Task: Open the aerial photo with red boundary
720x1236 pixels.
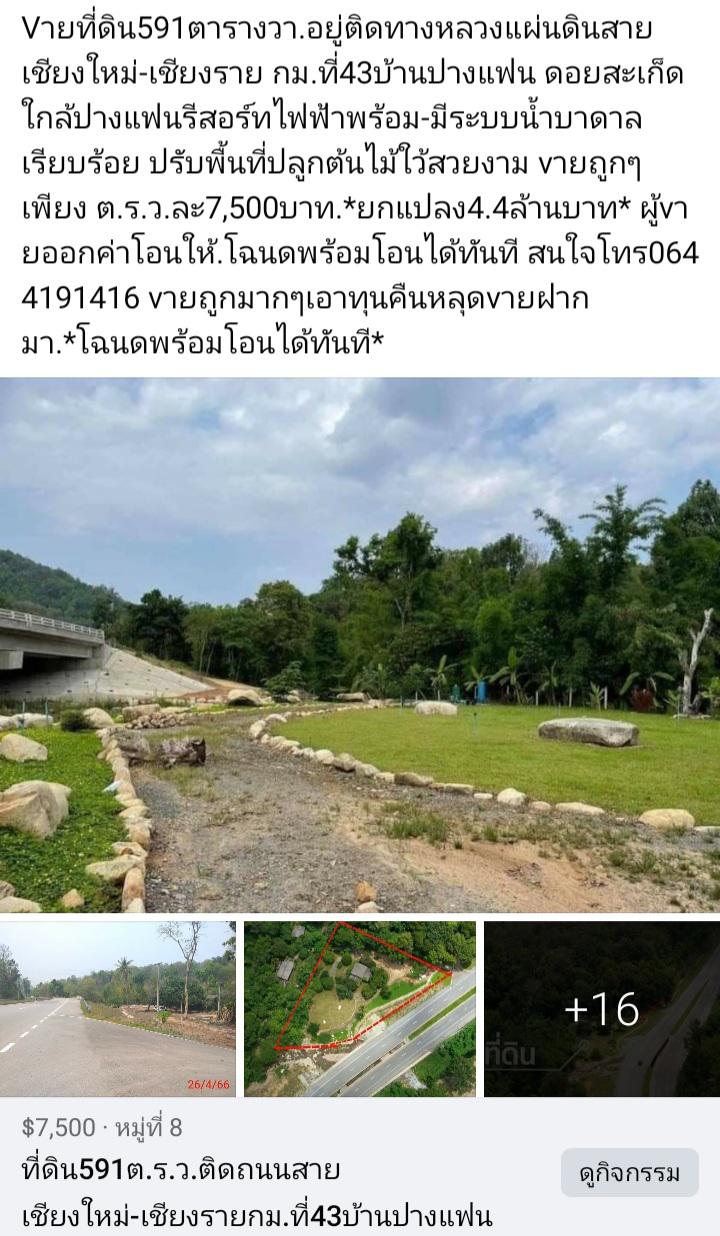Action: click(x=360, y=1009)
